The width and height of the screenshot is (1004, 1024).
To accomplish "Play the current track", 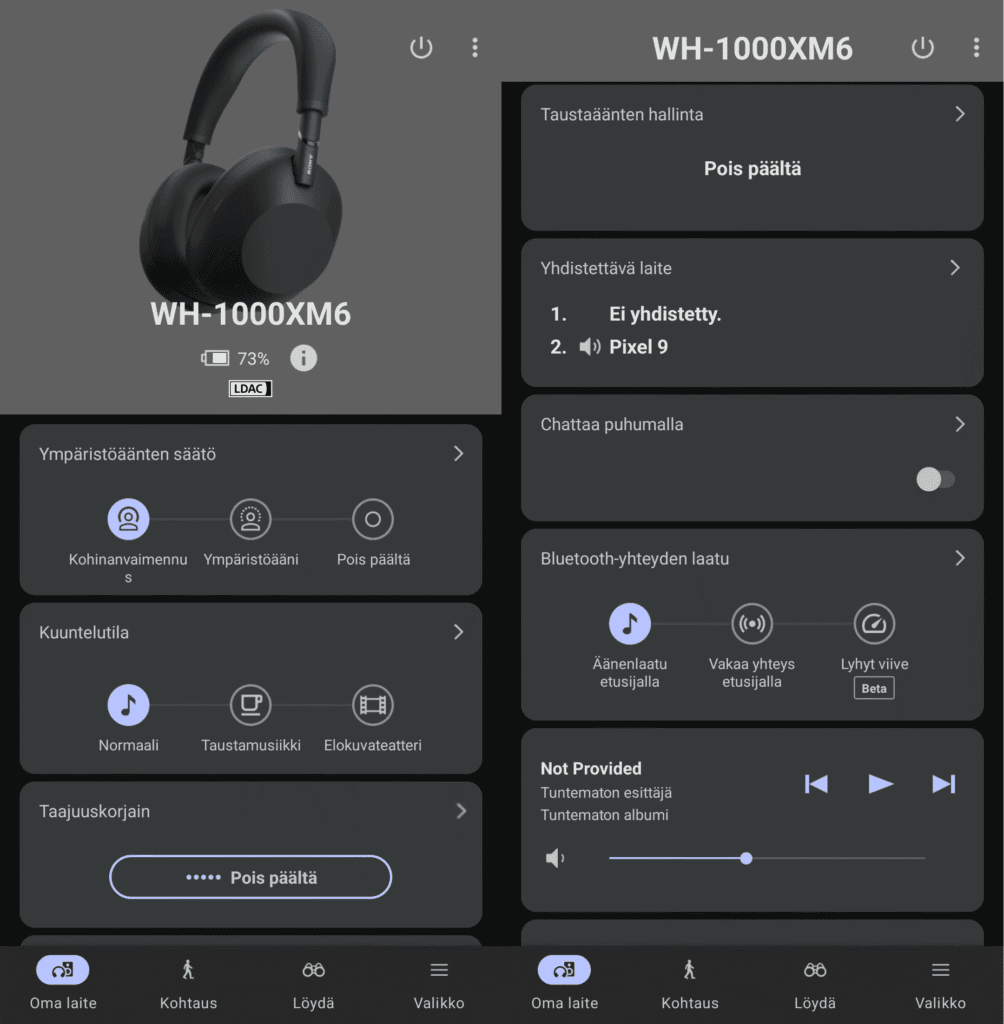I will coord(880,784).
